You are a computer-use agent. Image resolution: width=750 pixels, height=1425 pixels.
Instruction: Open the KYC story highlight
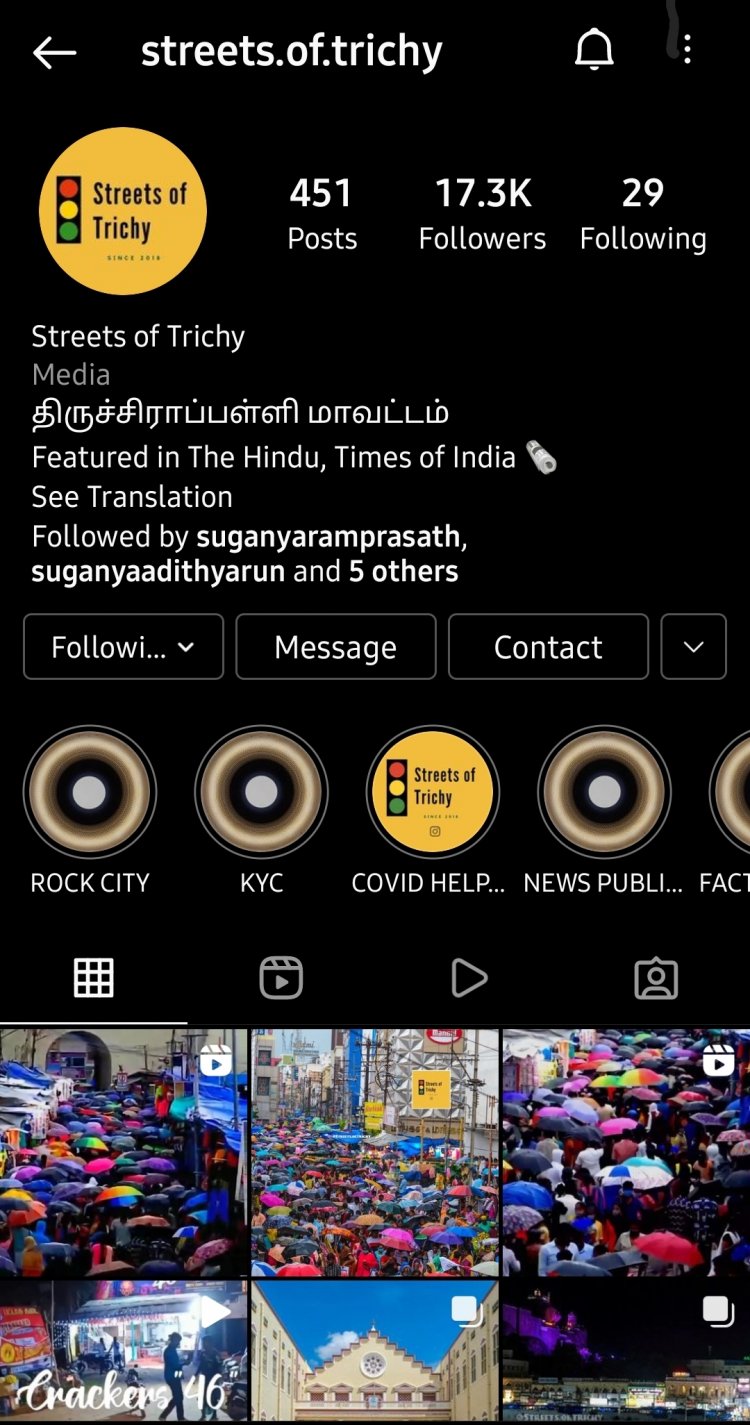coord(261,793)
